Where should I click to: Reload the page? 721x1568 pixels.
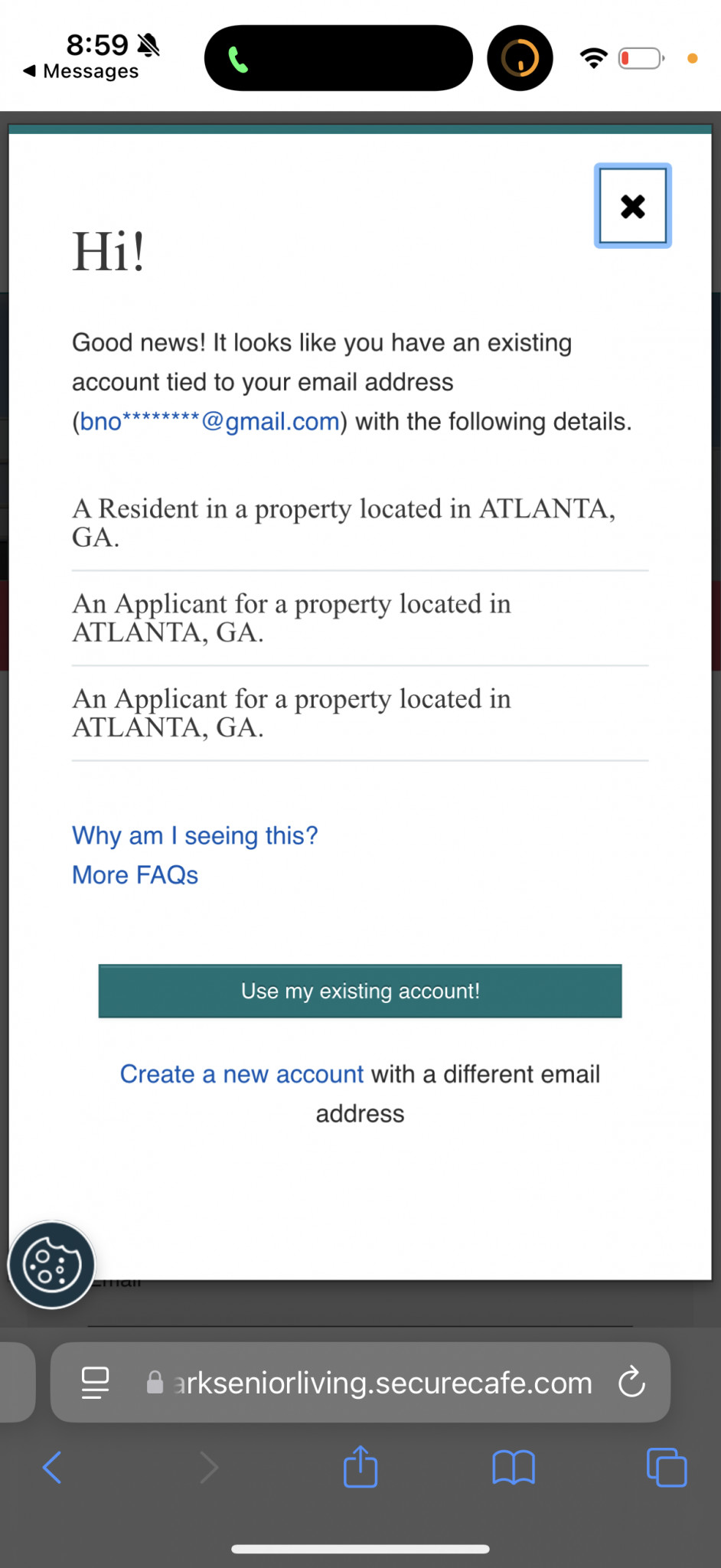tap(631, 1383)
